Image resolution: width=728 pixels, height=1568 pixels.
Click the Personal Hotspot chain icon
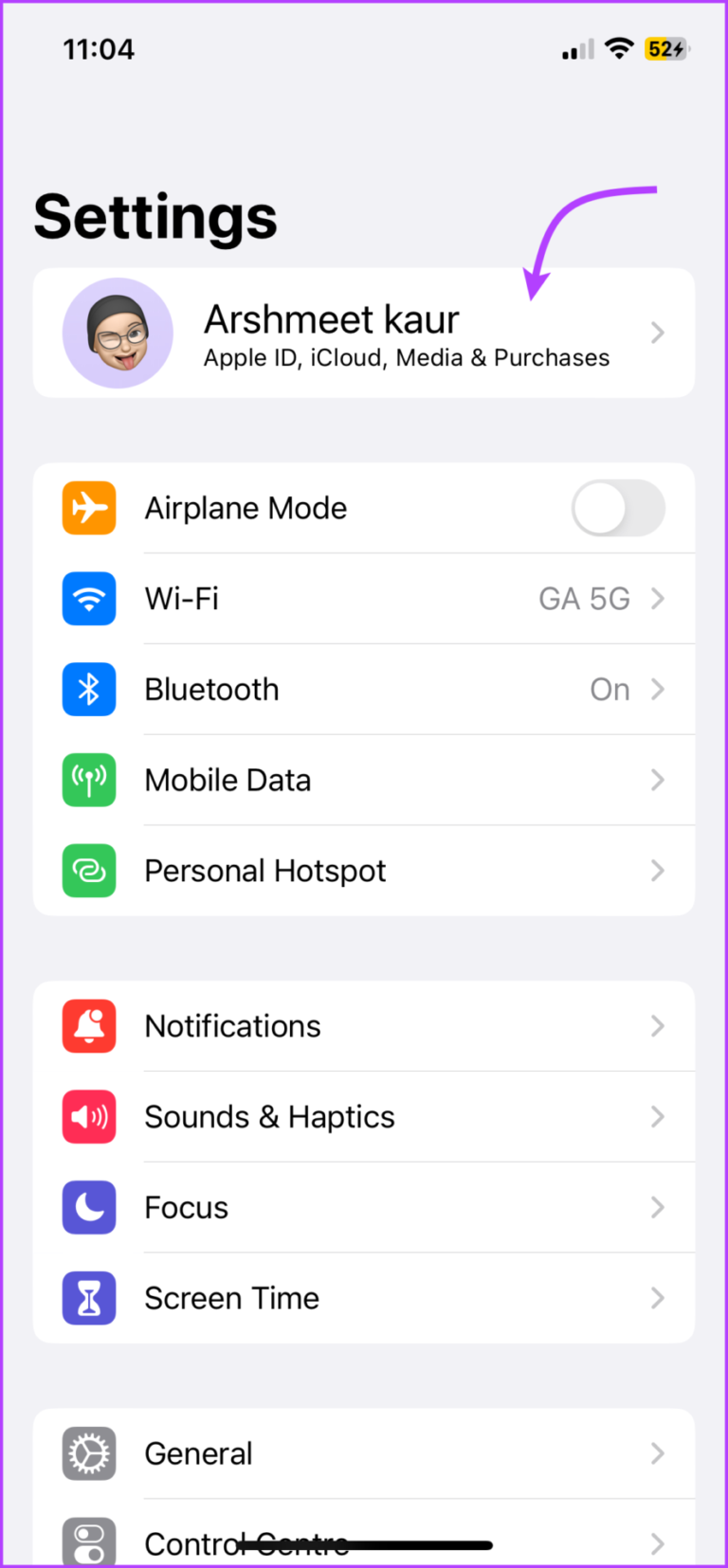[x=88, y=870]
